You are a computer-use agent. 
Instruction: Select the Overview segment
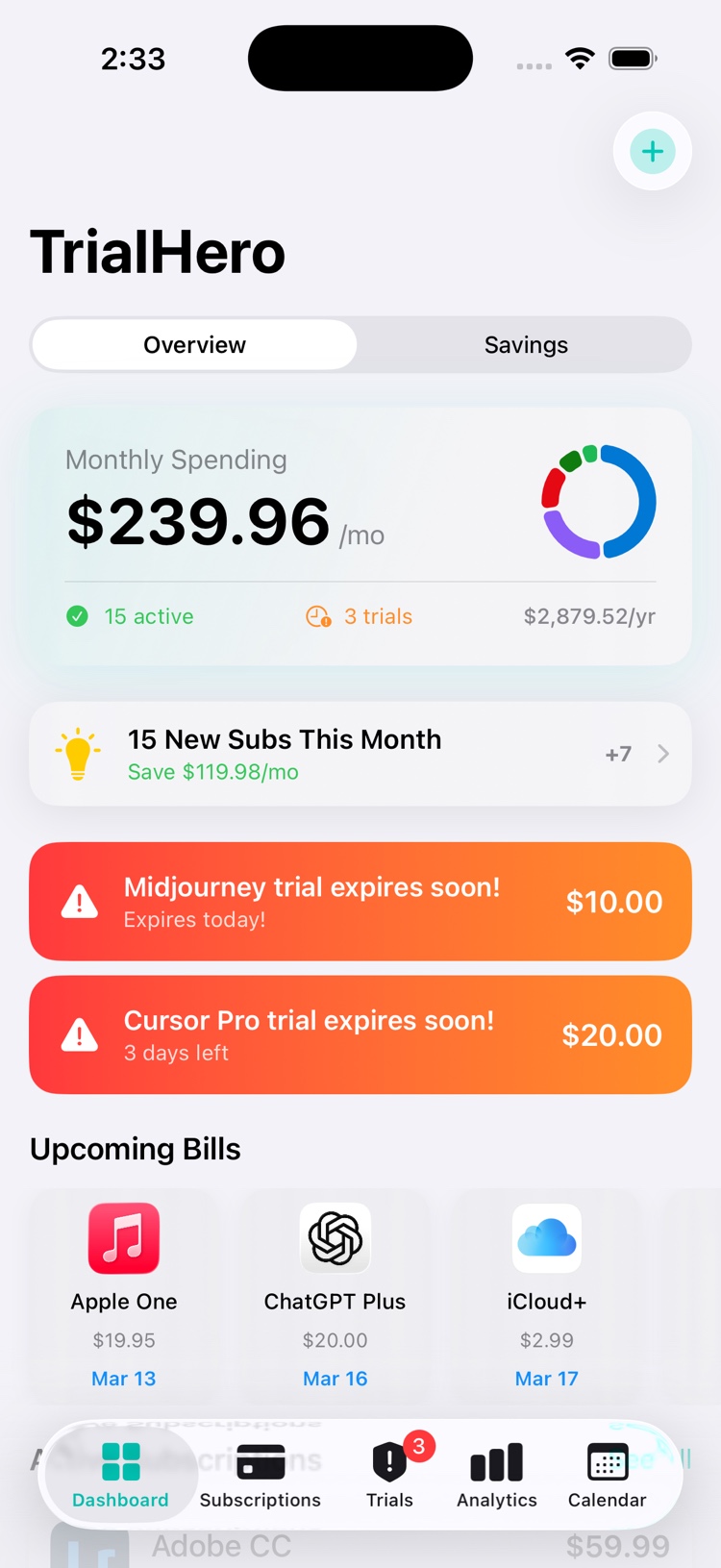(194, 345)
